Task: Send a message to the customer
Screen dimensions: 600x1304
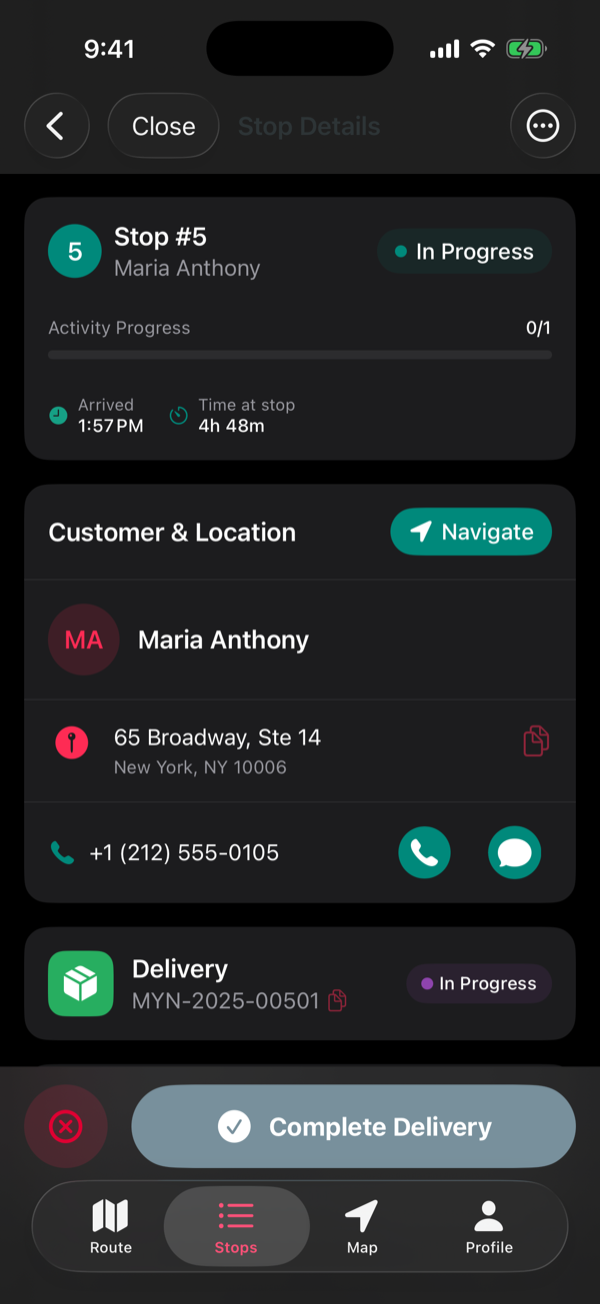Action: (514, 853)
